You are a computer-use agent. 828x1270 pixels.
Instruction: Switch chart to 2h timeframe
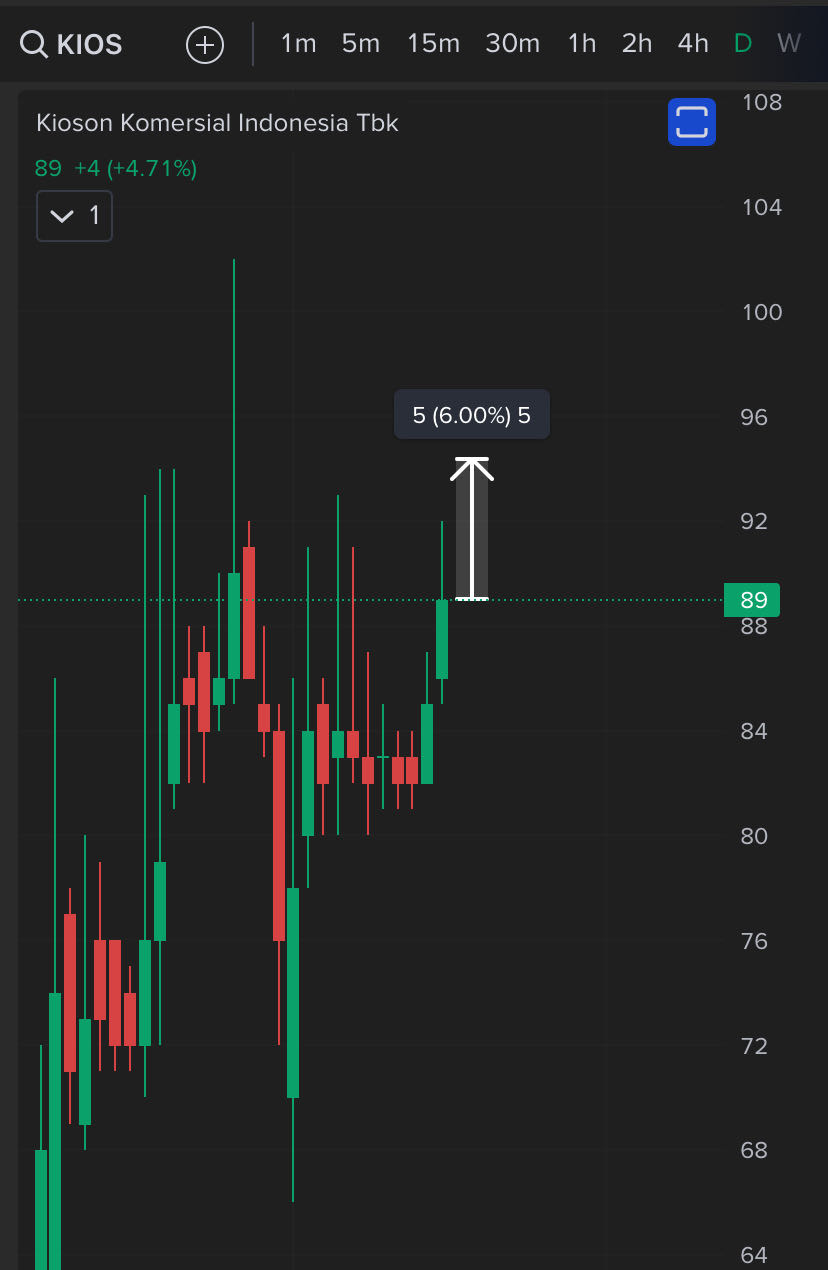[x=636, y=44]
